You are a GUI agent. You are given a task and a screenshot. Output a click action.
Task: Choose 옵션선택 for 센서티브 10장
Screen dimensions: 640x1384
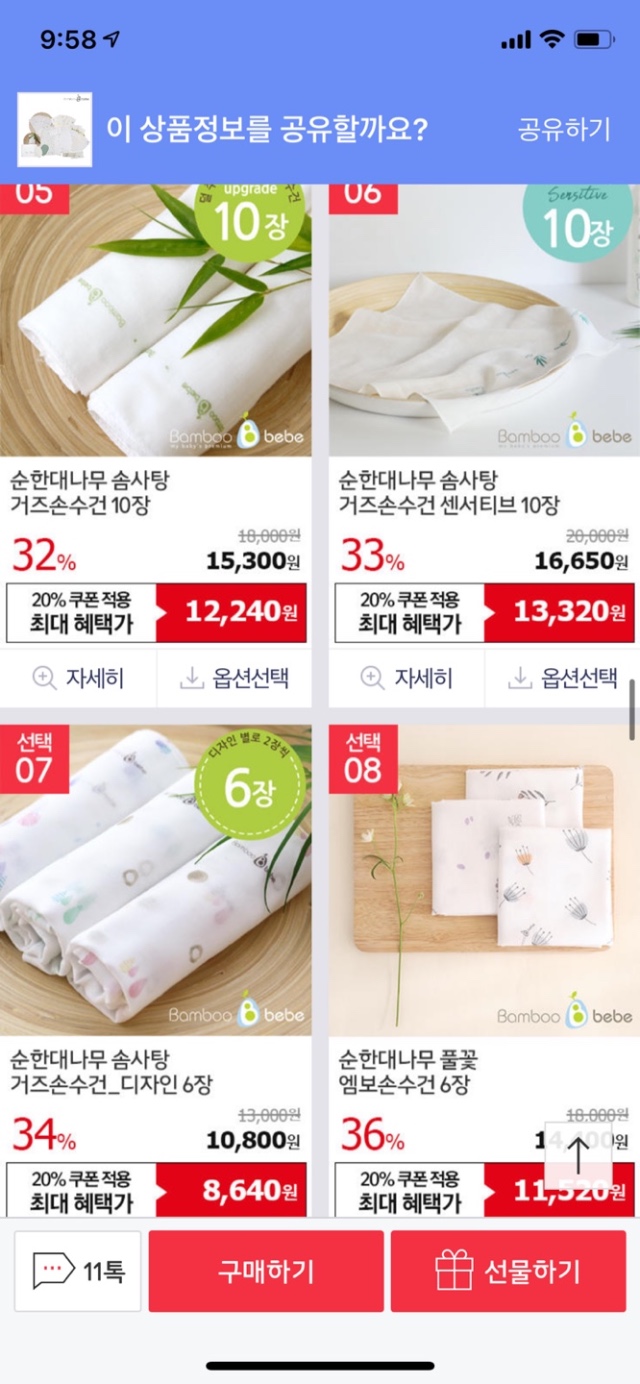(562, 678)
